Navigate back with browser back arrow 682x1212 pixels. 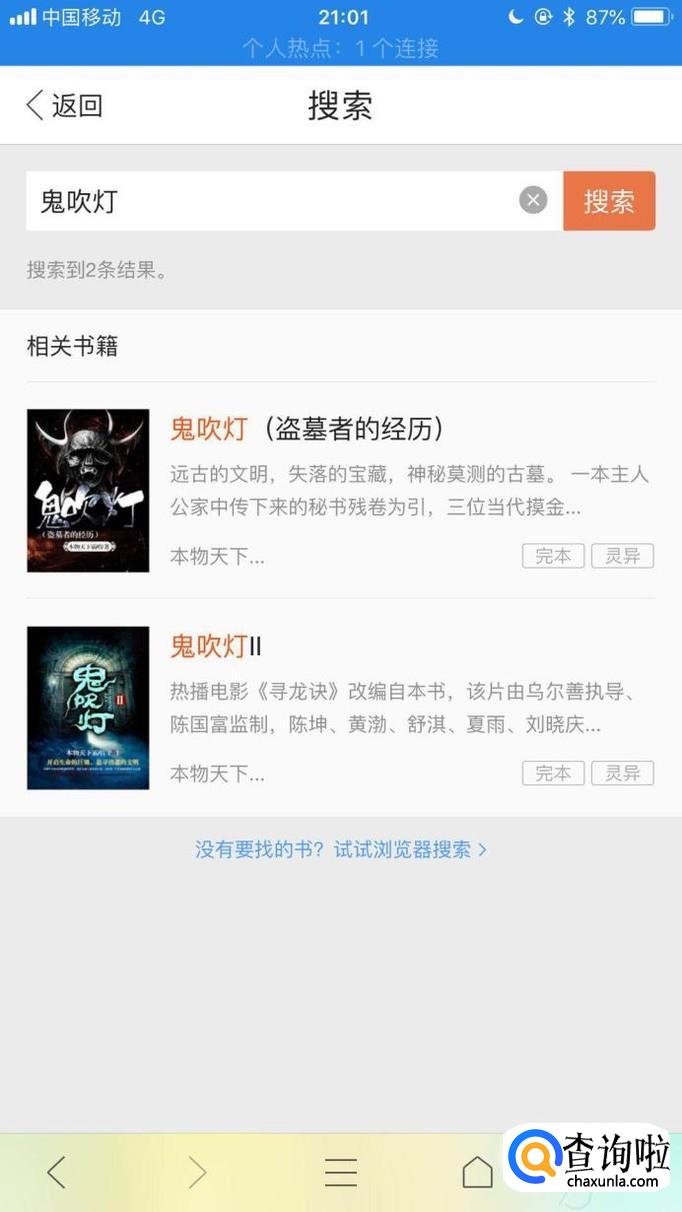click(x=57, y=1172)
